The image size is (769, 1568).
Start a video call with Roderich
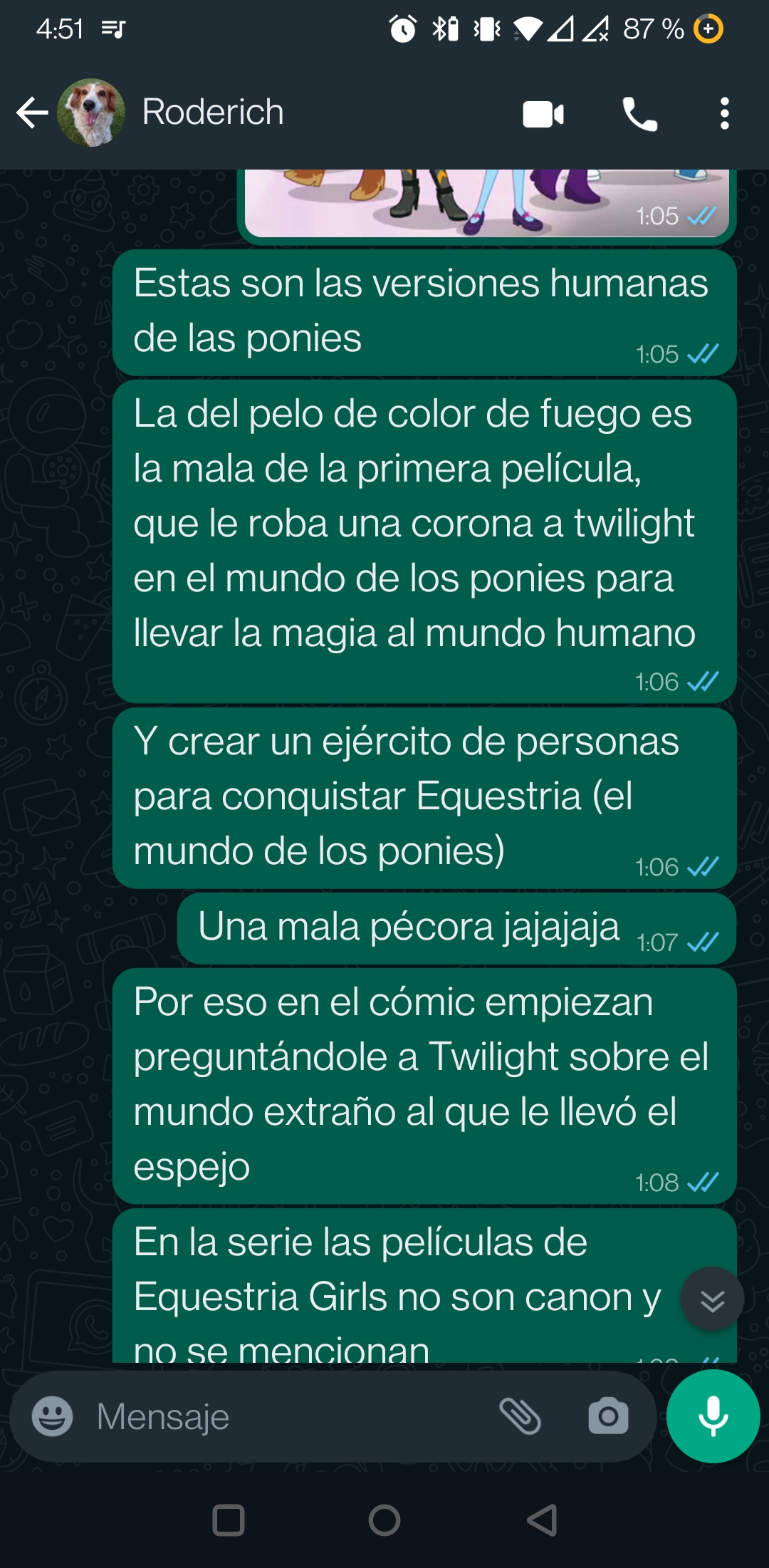tap(543, 114)
